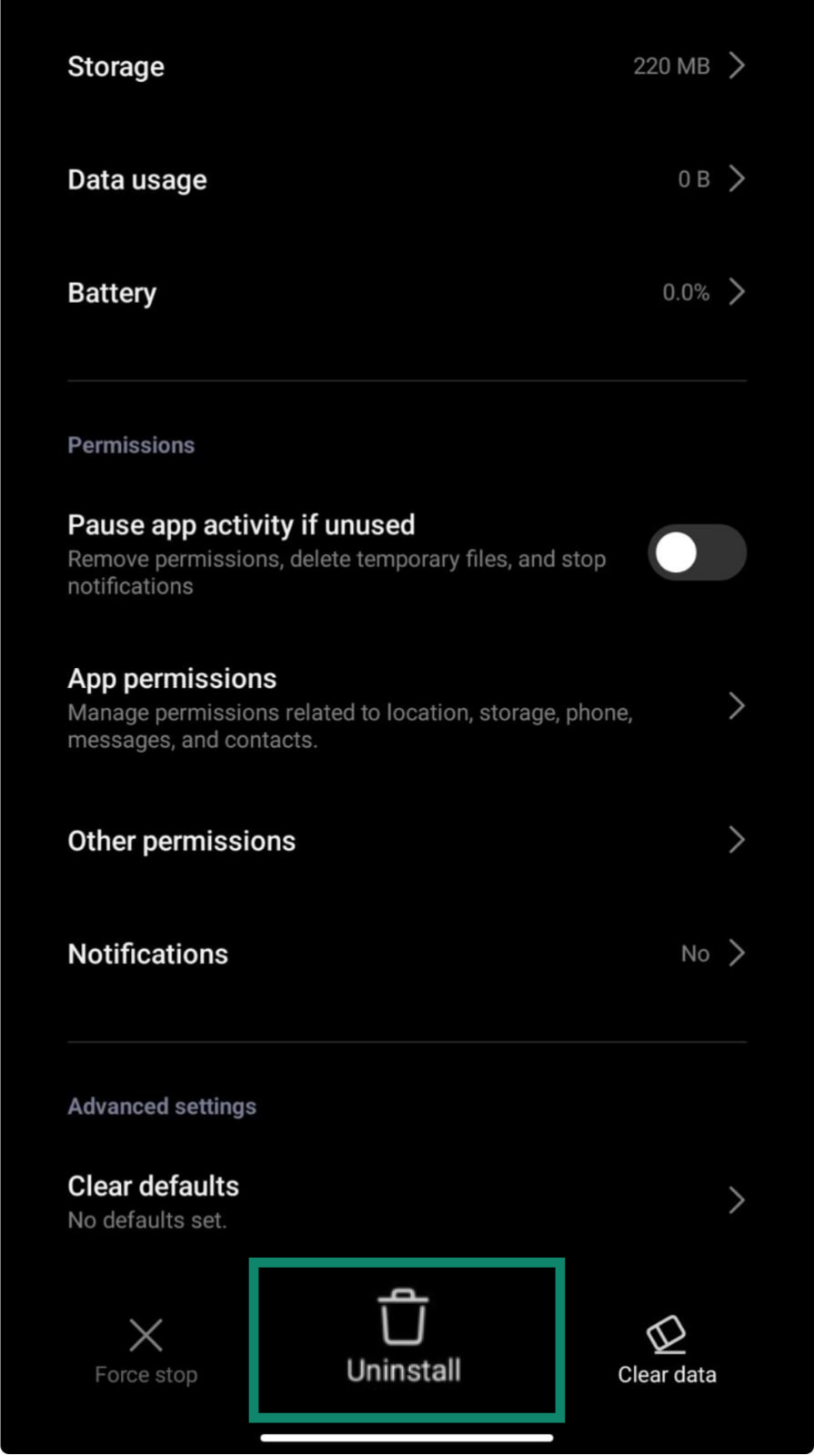The width and height of the screenshot is (814, 1456).
Task: Open the Storage row showing 220 MB
Action: point(364,66)
